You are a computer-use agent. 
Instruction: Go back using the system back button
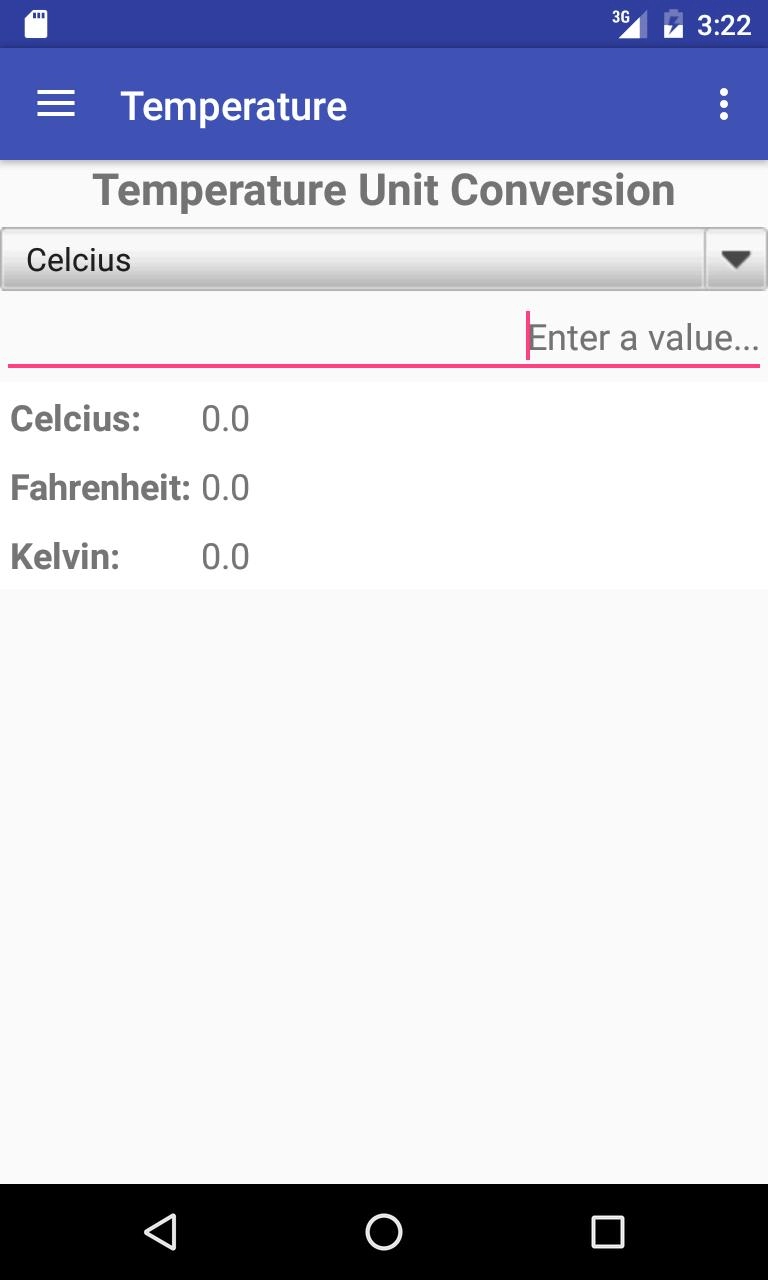pyautogui.click(x=160, y=1232)
